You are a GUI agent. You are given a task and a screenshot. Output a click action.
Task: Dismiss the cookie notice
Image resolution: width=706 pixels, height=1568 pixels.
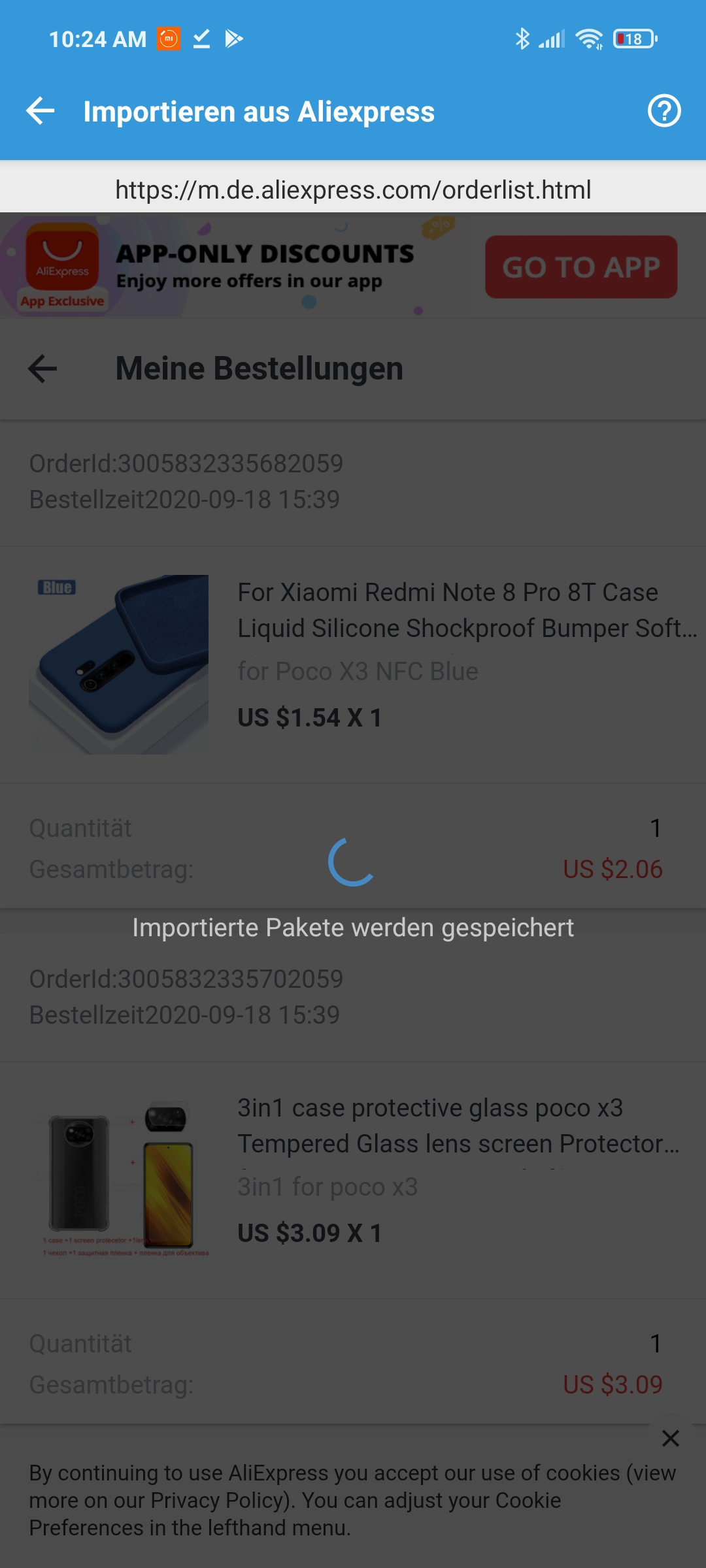coord(671,1438)
